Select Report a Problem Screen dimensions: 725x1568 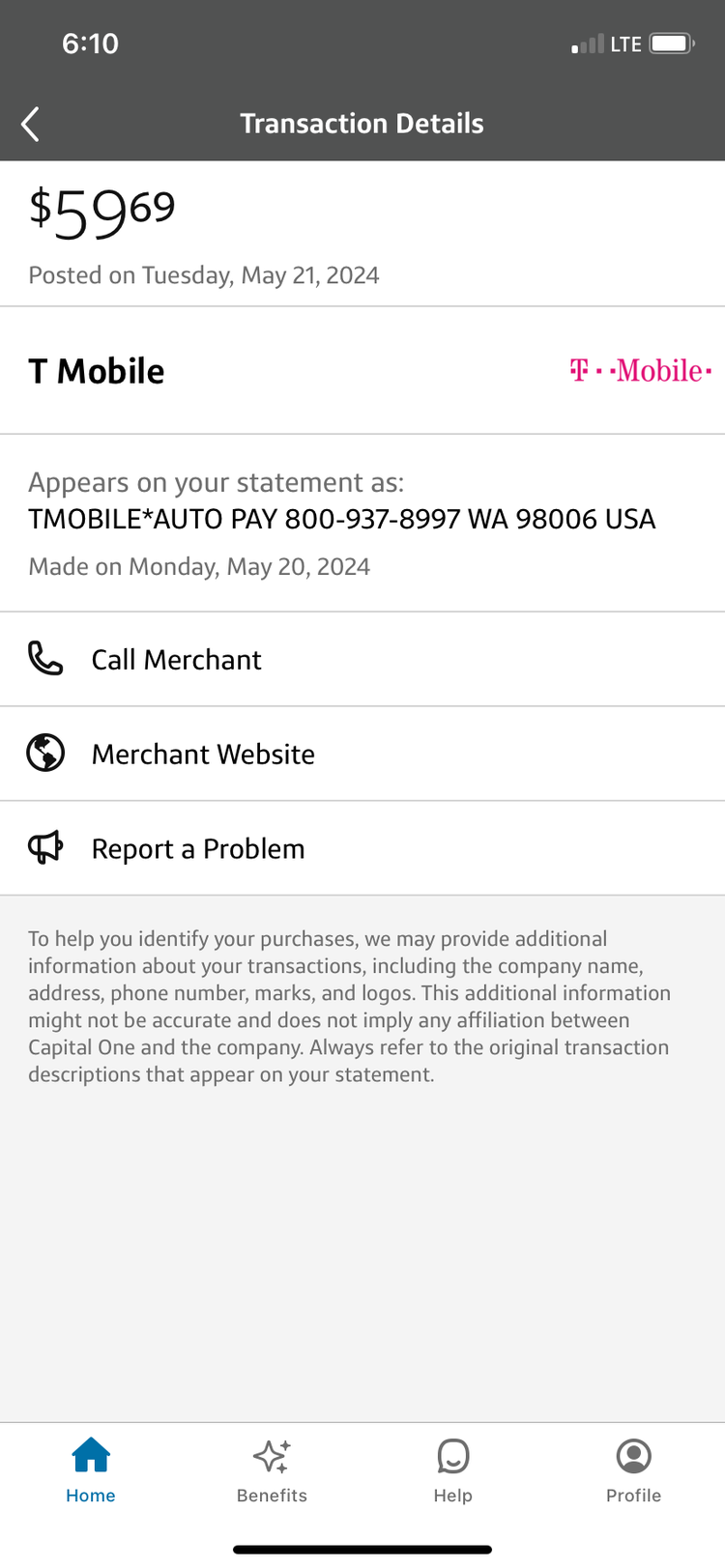tap(362, 848)
